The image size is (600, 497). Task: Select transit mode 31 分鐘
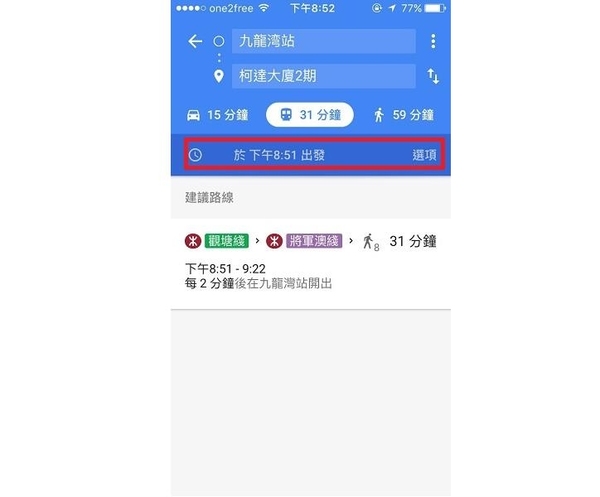click(310, 115)
